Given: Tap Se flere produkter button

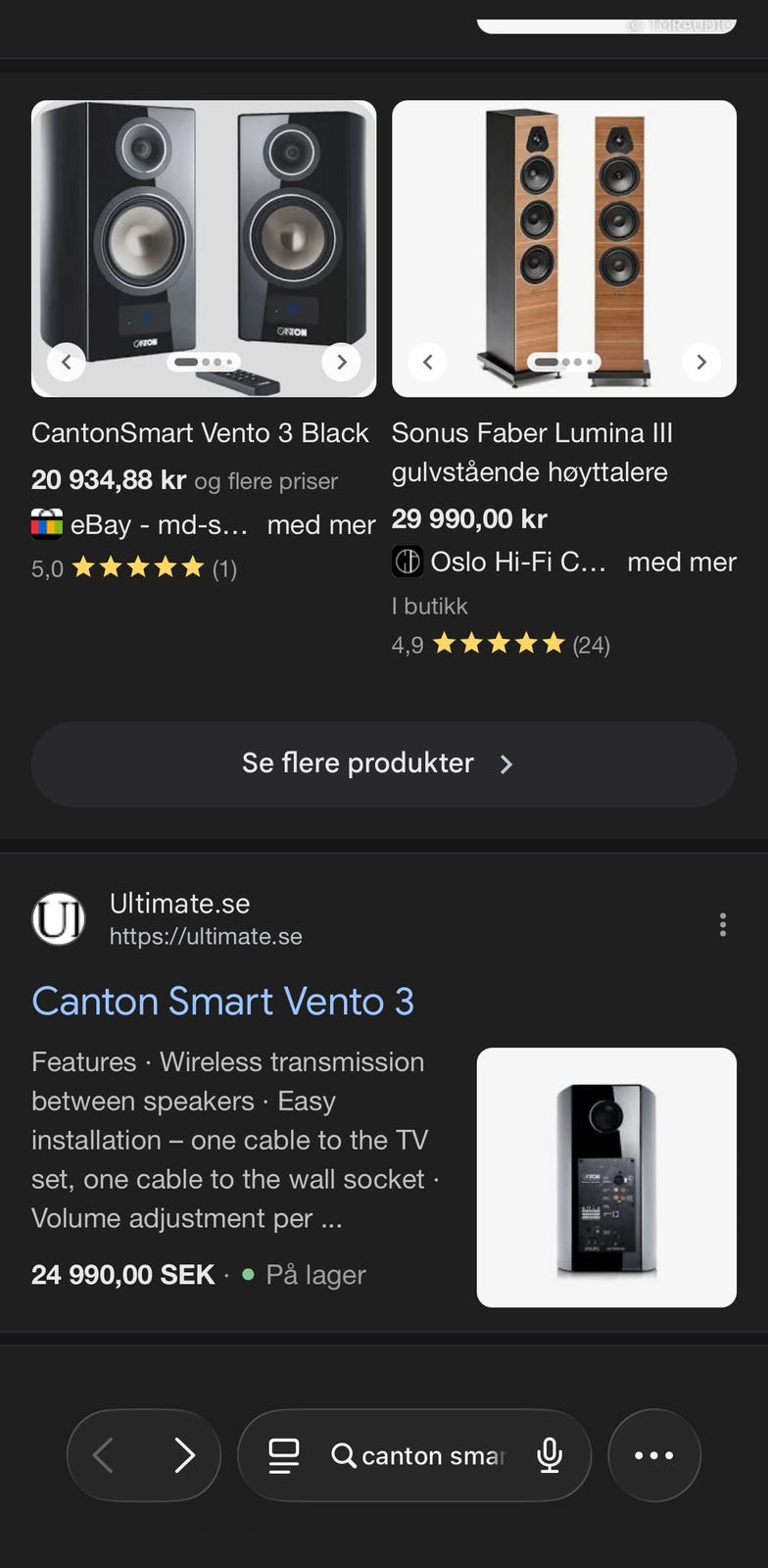Looking at the screenshot, I should point(383,763).
